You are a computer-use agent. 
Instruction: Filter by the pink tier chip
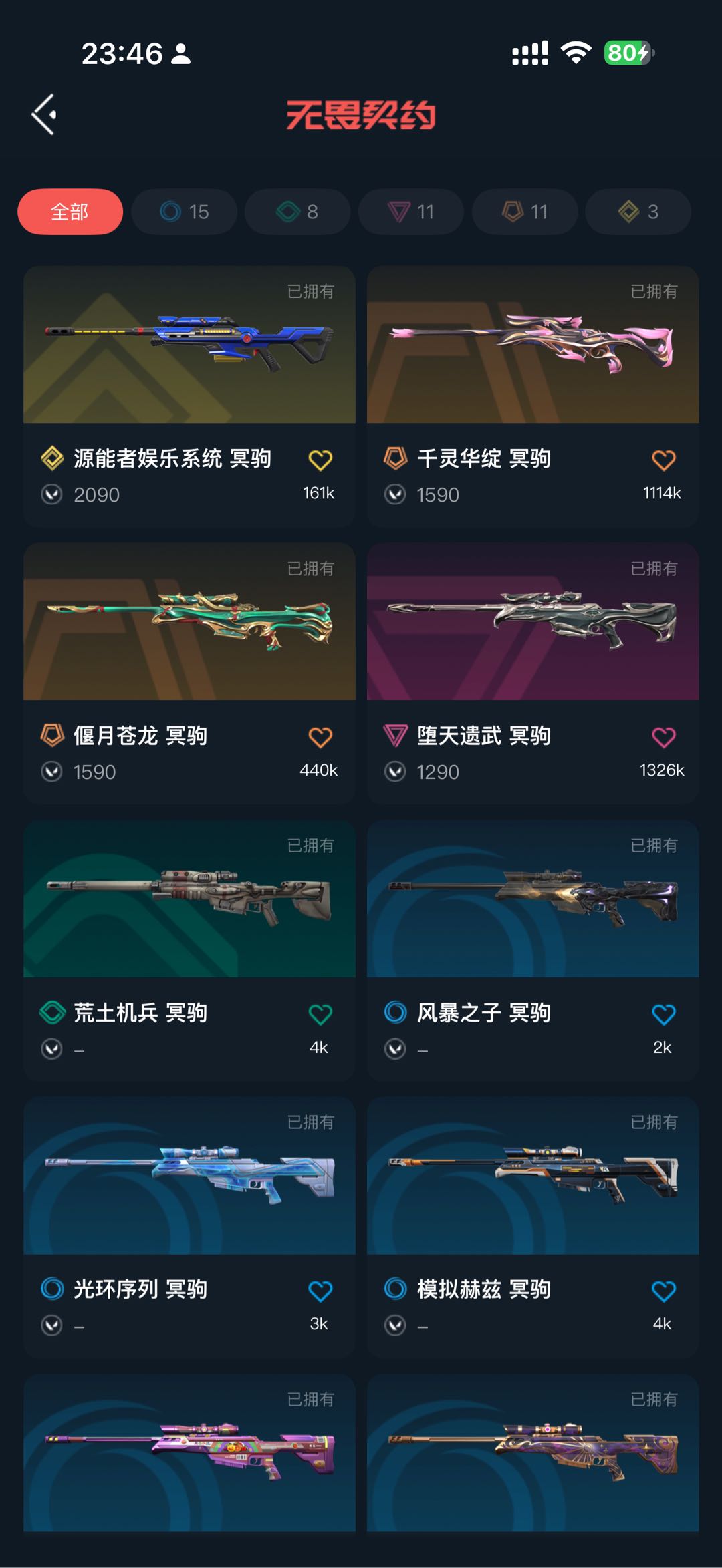(x=410, y=212)
